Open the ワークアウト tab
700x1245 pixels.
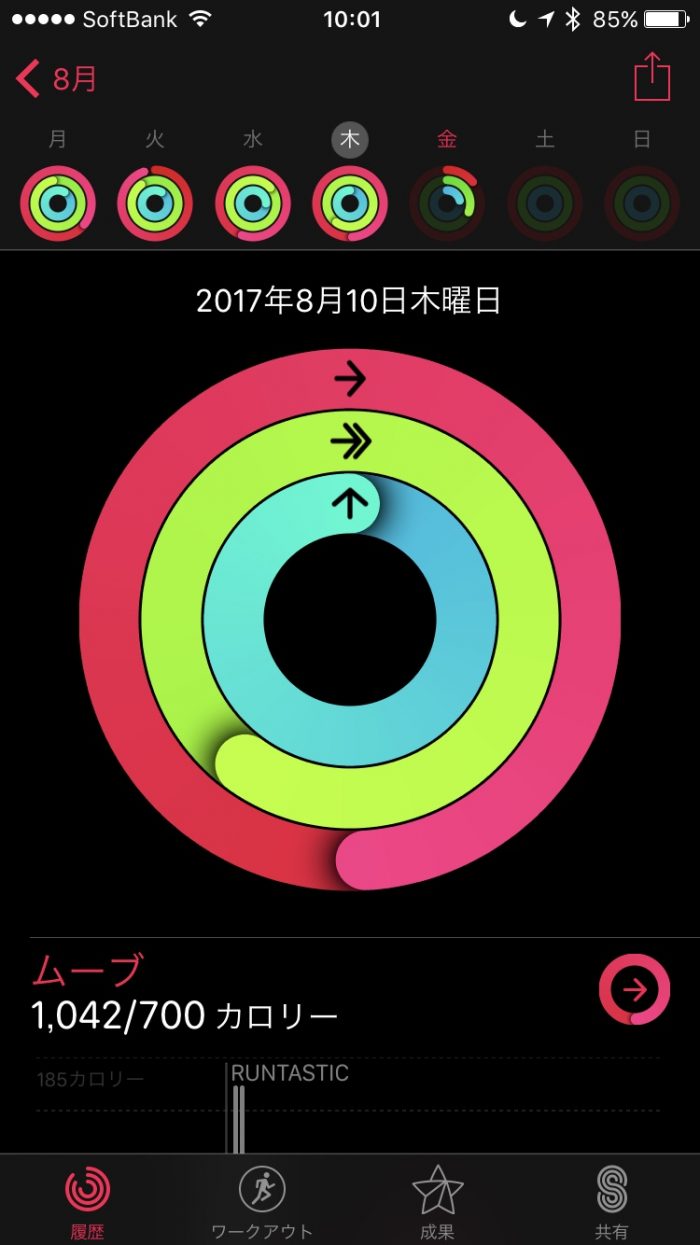click(262, 1200)
